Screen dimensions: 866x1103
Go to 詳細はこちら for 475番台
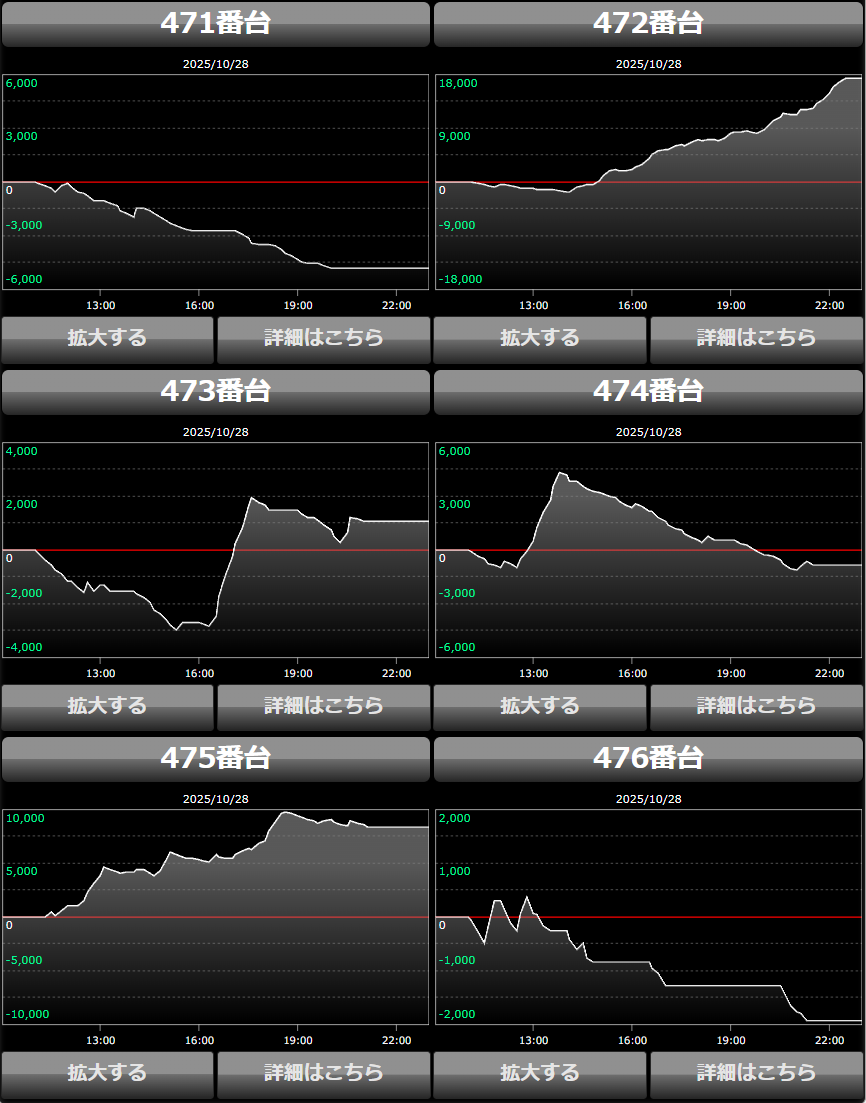click(x=323, y=1074)
